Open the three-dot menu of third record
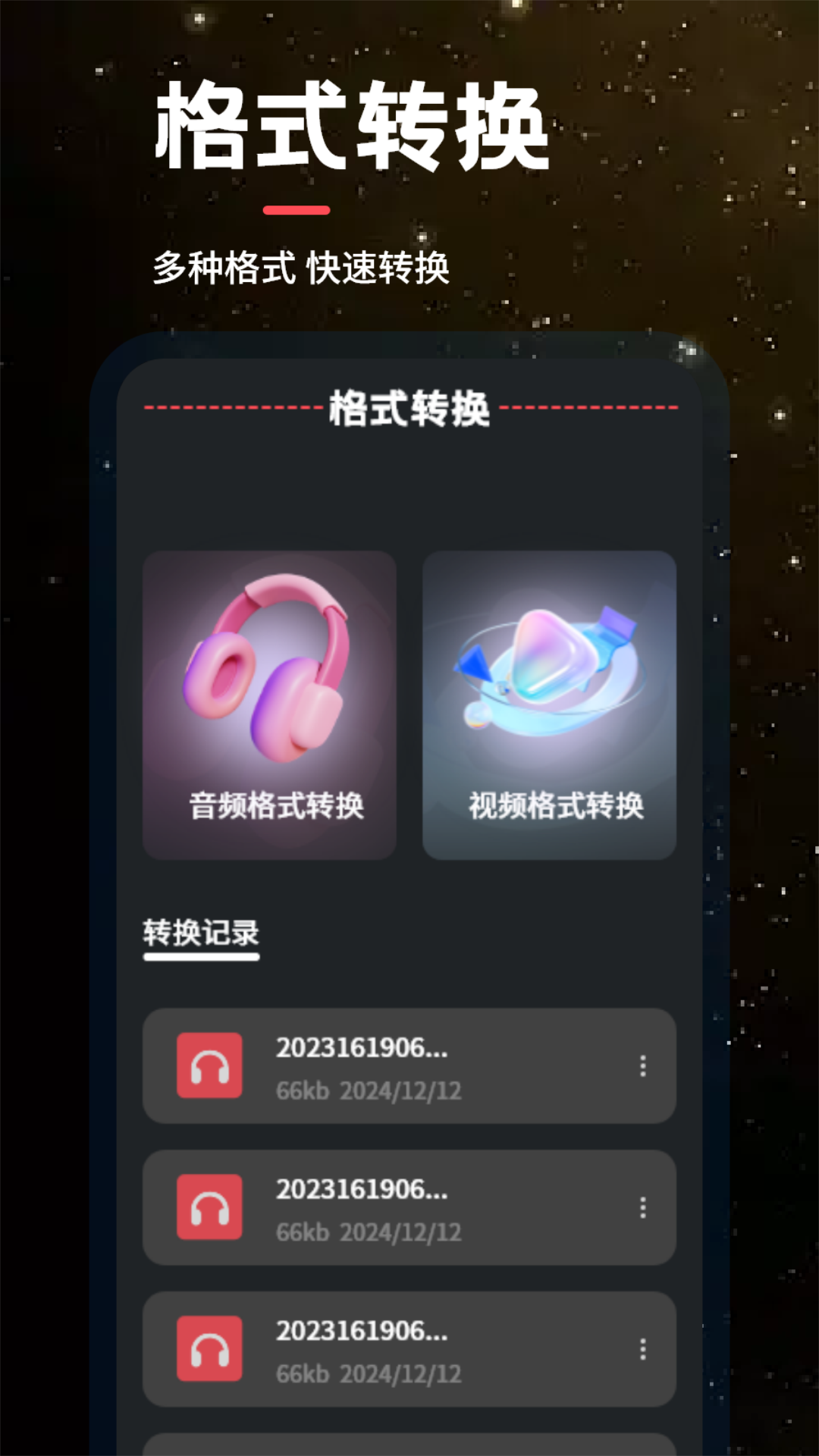 pos(642,1350)
